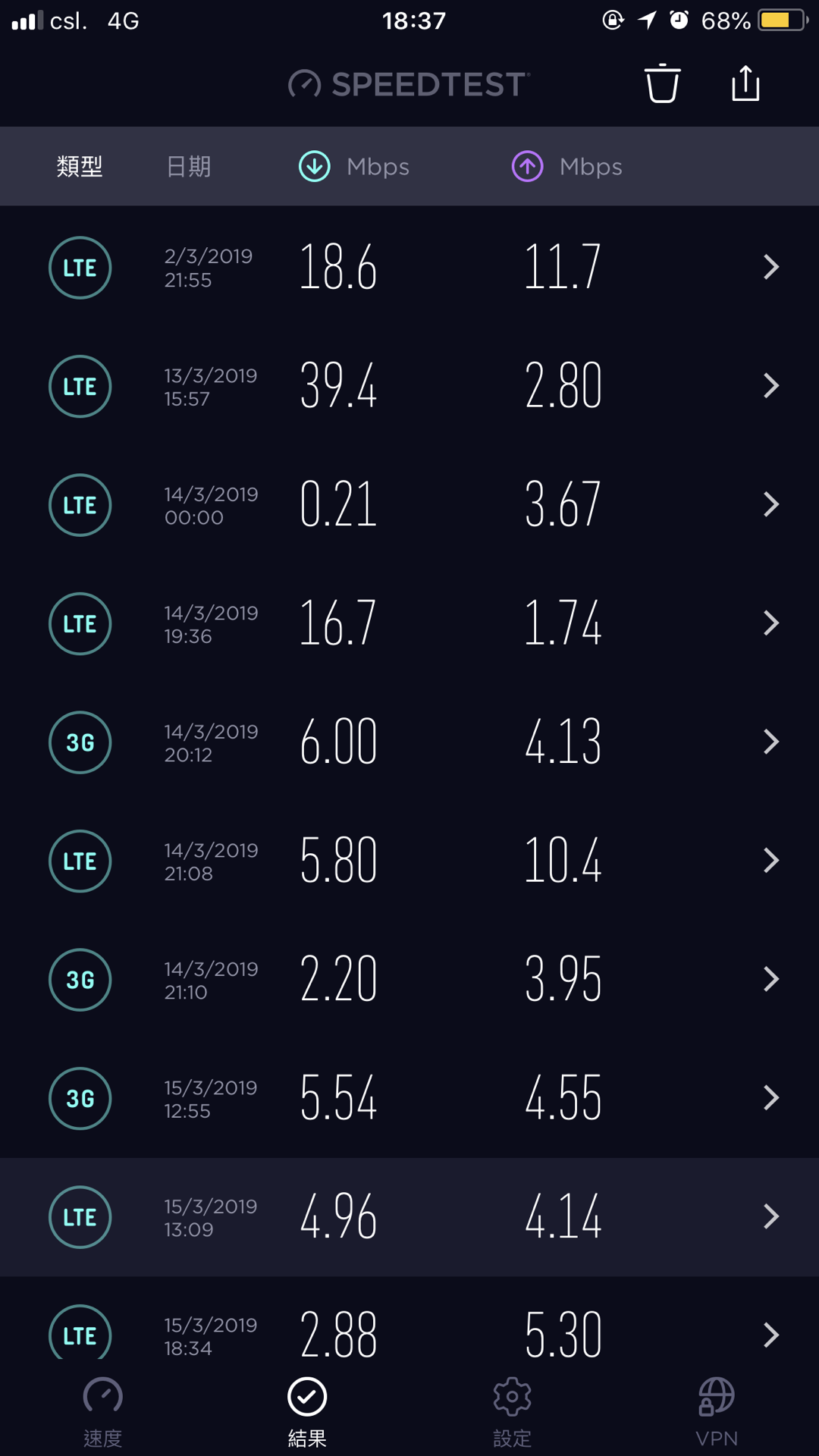Go to the 結果 tab
This screenshot has width=819, height=1456.
[307, 1412]
